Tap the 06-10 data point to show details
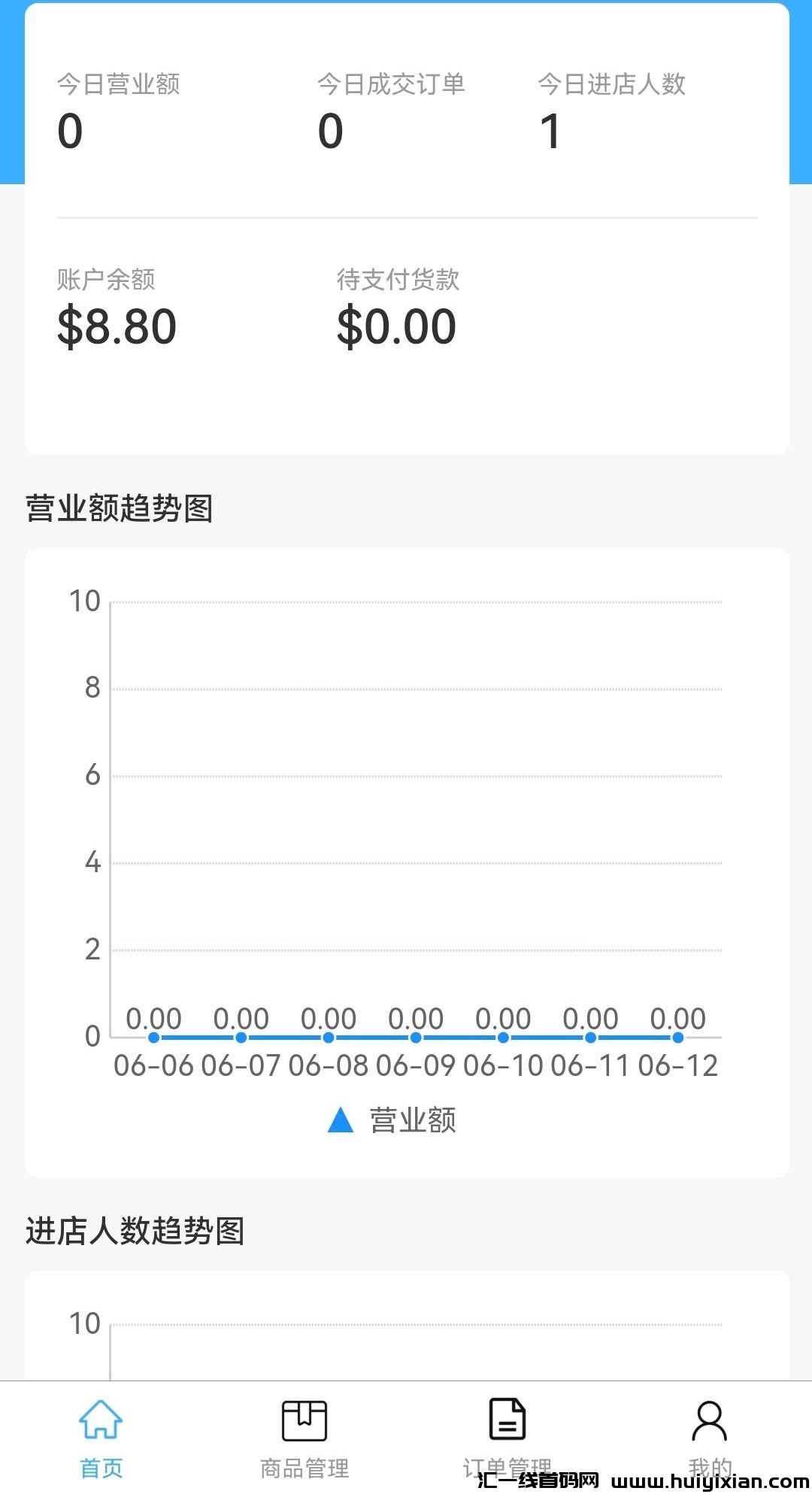 [502, 1037]
